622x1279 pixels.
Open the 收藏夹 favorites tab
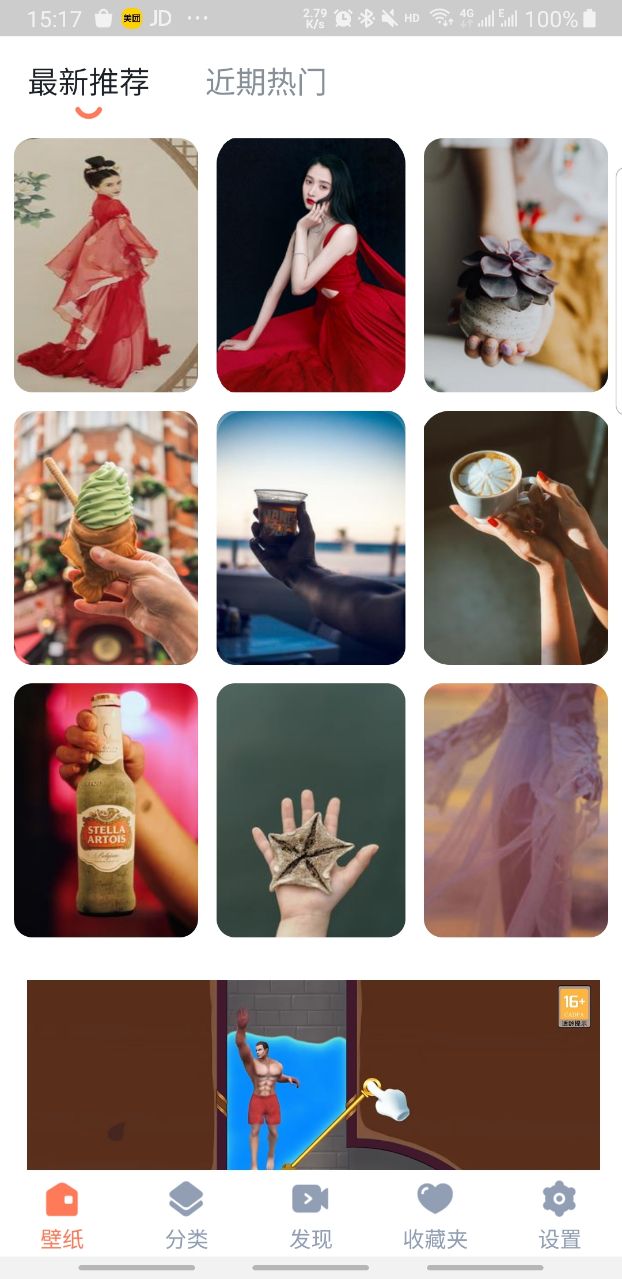(435, 1215)
